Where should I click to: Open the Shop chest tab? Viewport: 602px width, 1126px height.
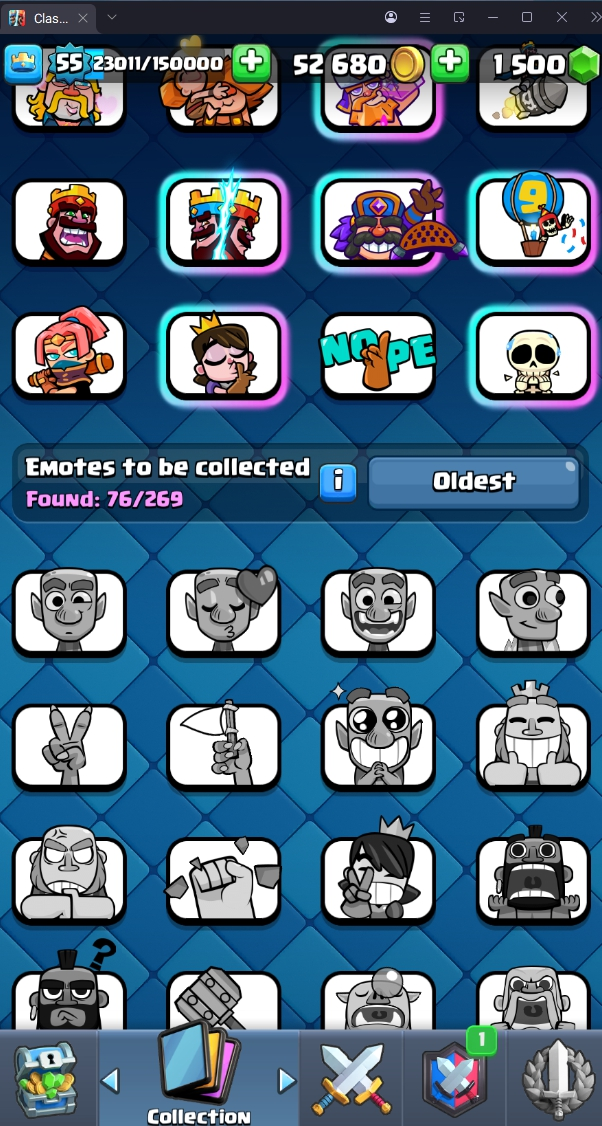tap(46, 1078)
